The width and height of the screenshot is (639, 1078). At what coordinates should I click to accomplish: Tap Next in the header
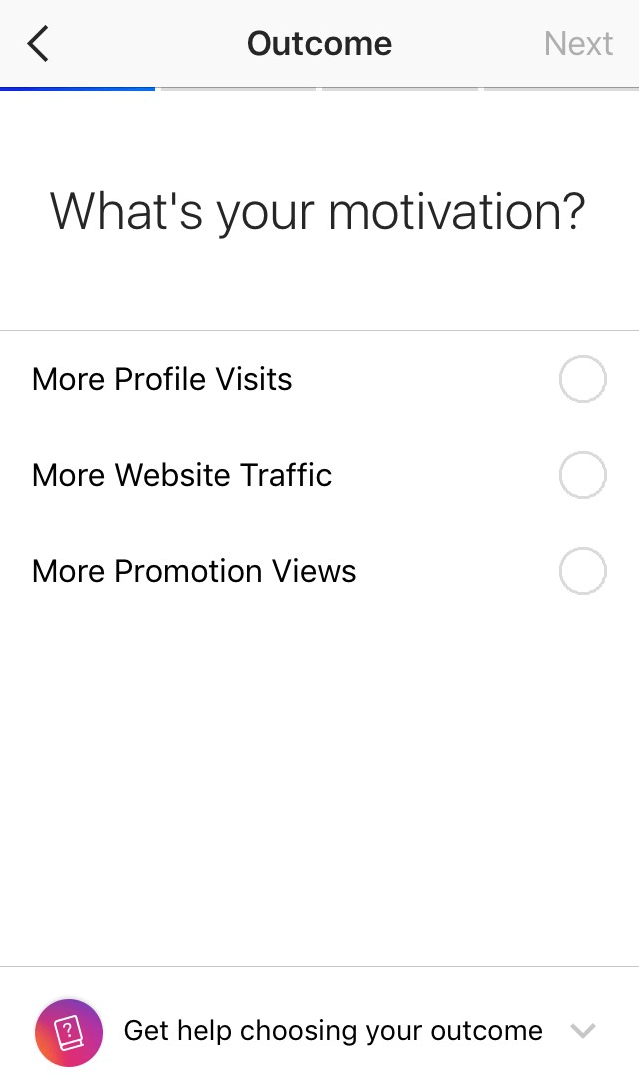[578, 44]
